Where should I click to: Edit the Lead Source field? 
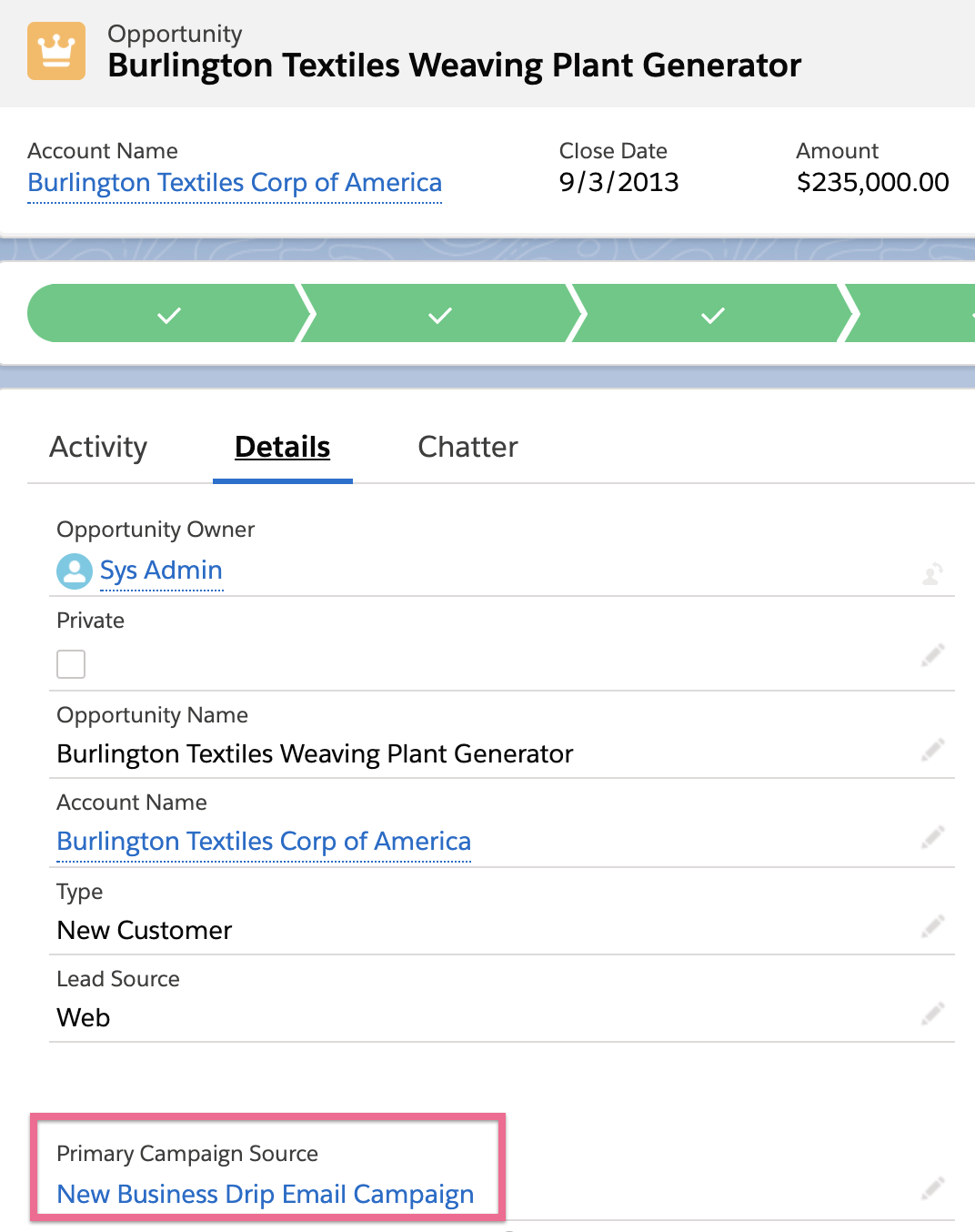coord(932,1014)
